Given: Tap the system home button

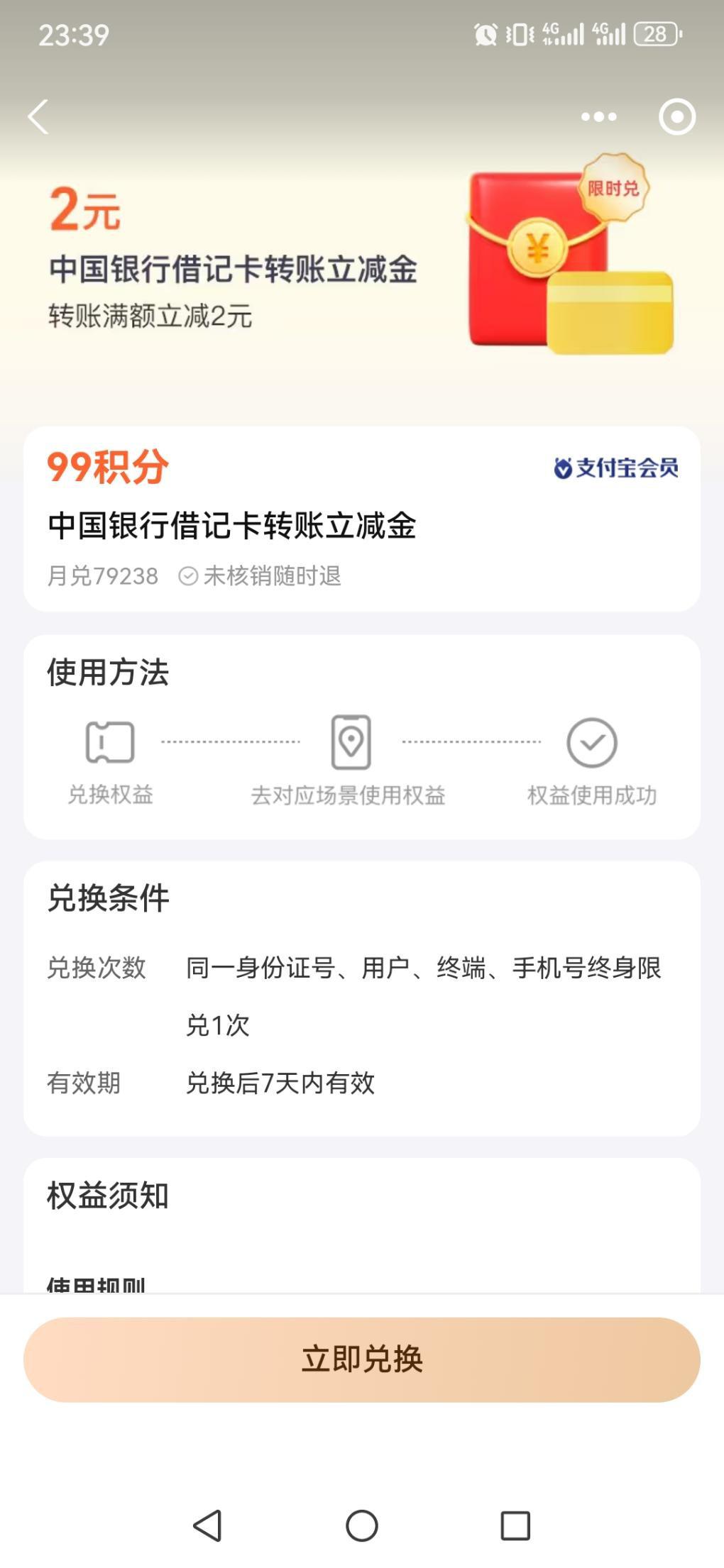Looking at the screenshot, I should [362, 1525].
